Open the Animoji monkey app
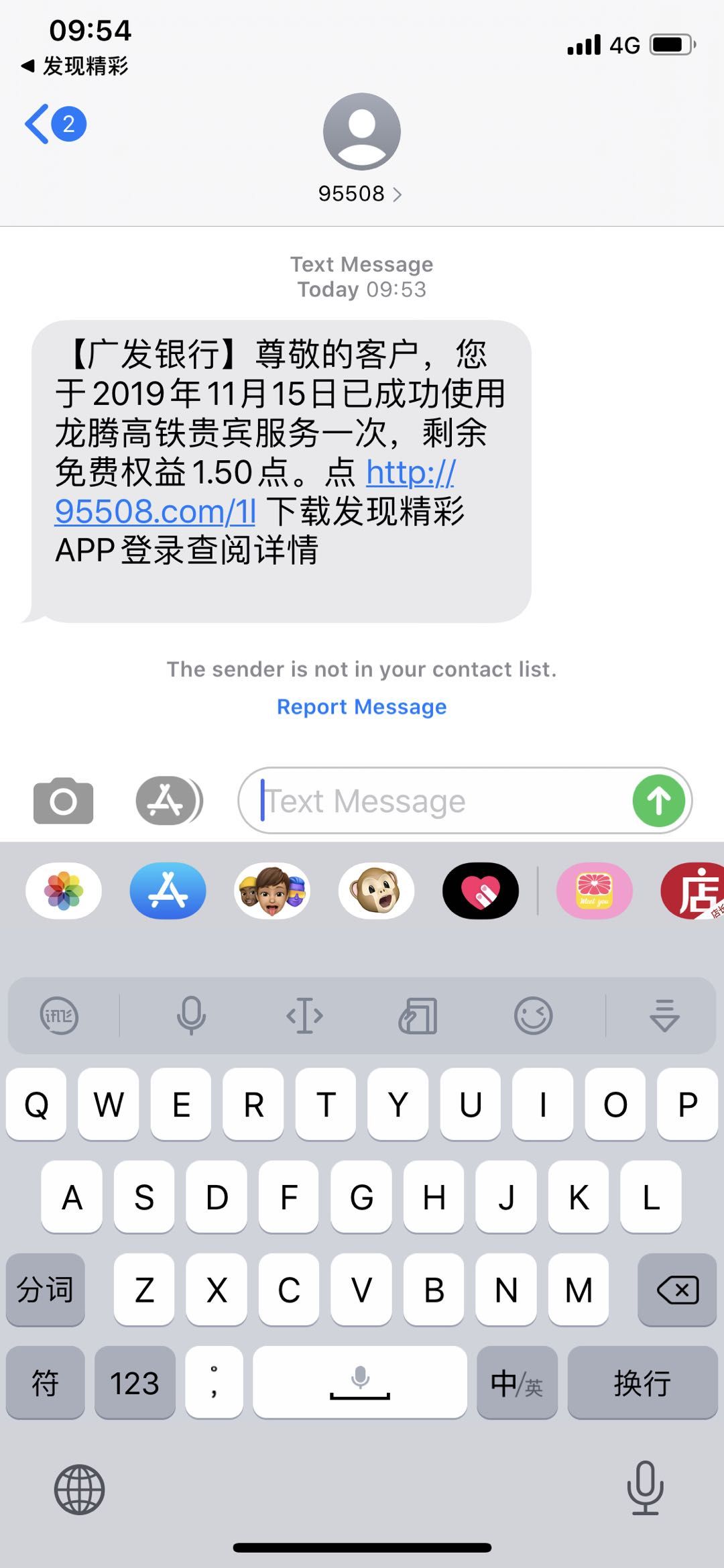 tap(377, 891)
